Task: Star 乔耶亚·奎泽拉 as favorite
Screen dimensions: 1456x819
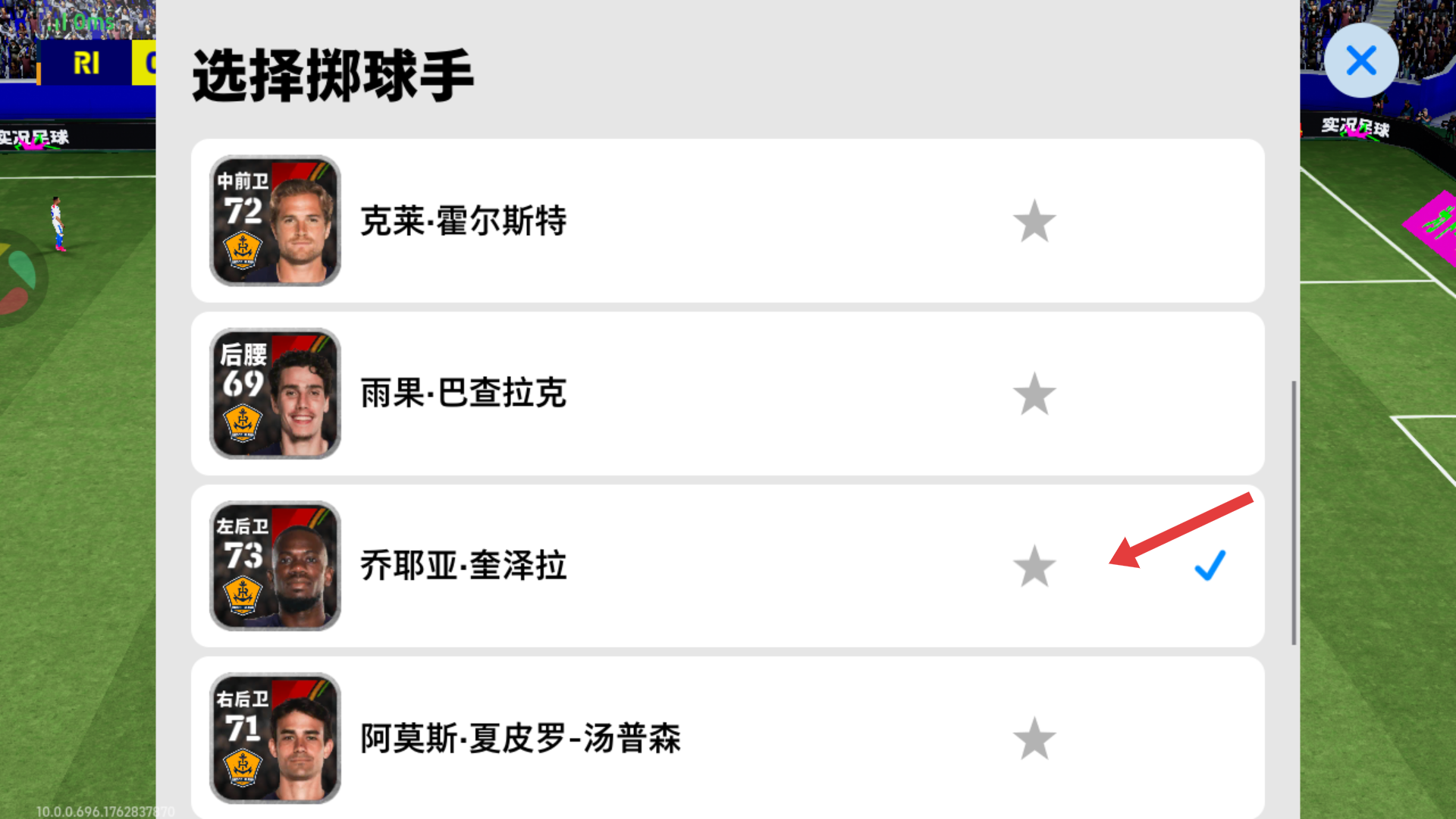Action: [x=1034, y=566]
